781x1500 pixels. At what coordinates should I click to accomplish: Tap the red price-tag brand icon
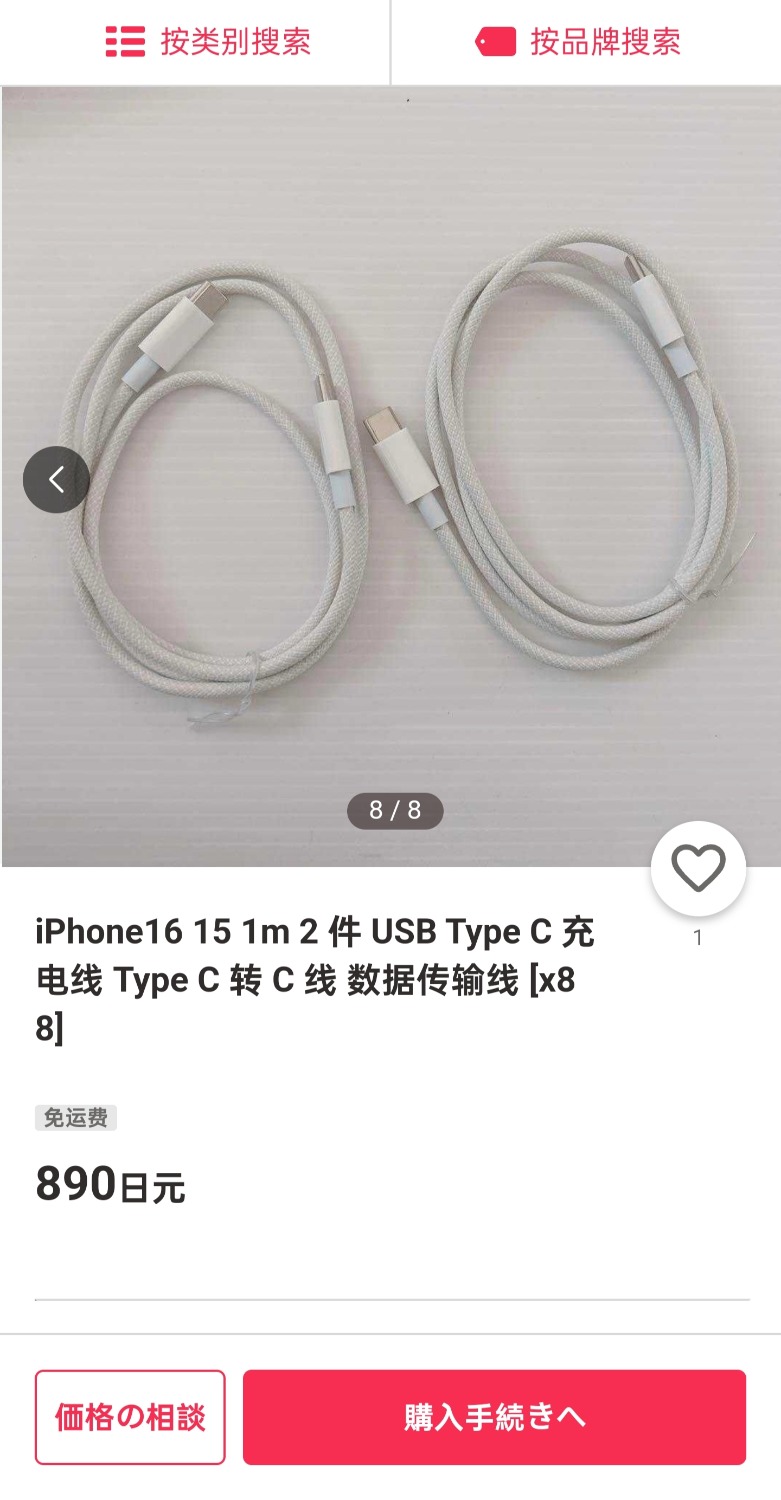(x=497, y=41)
